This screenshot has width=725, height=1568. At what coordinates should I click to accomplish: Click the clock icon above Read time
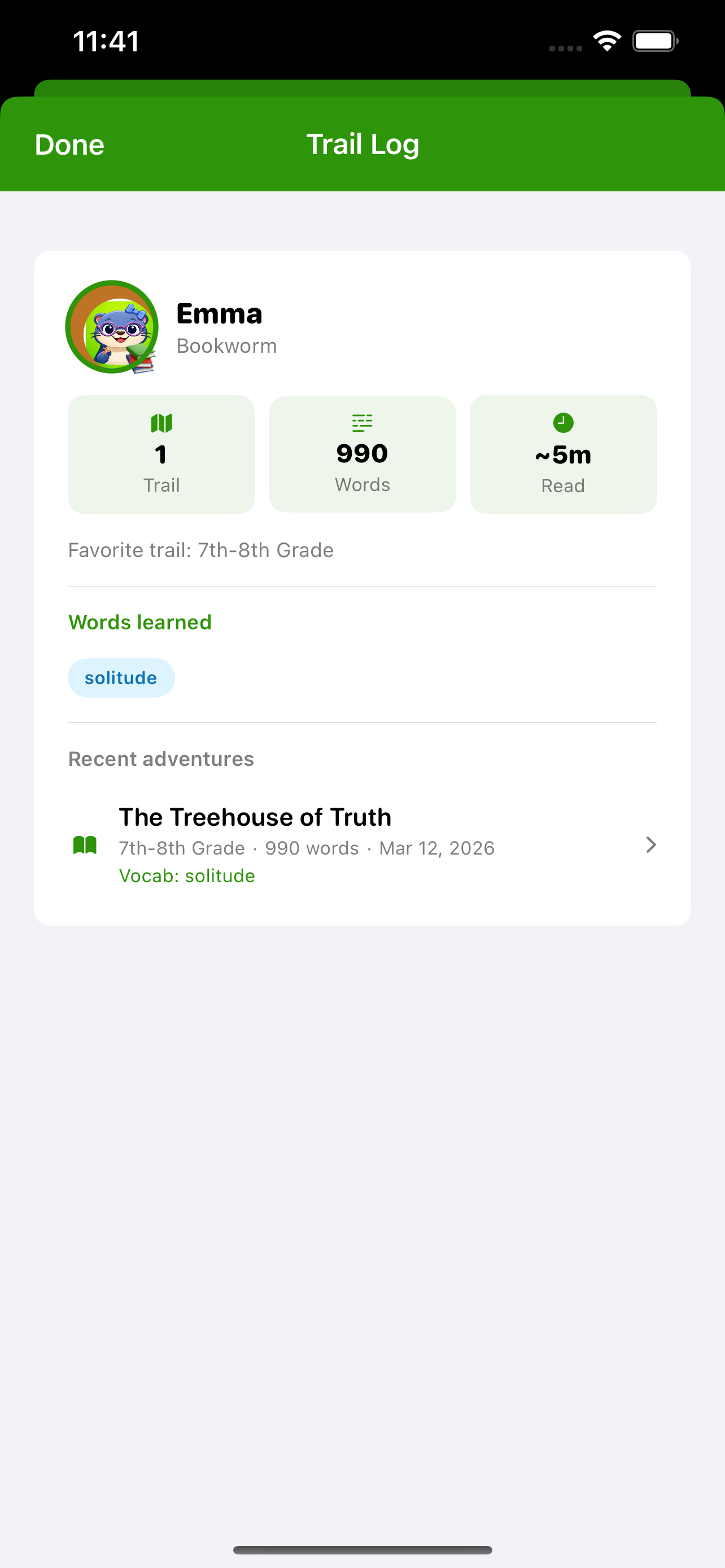coord(562,422)
